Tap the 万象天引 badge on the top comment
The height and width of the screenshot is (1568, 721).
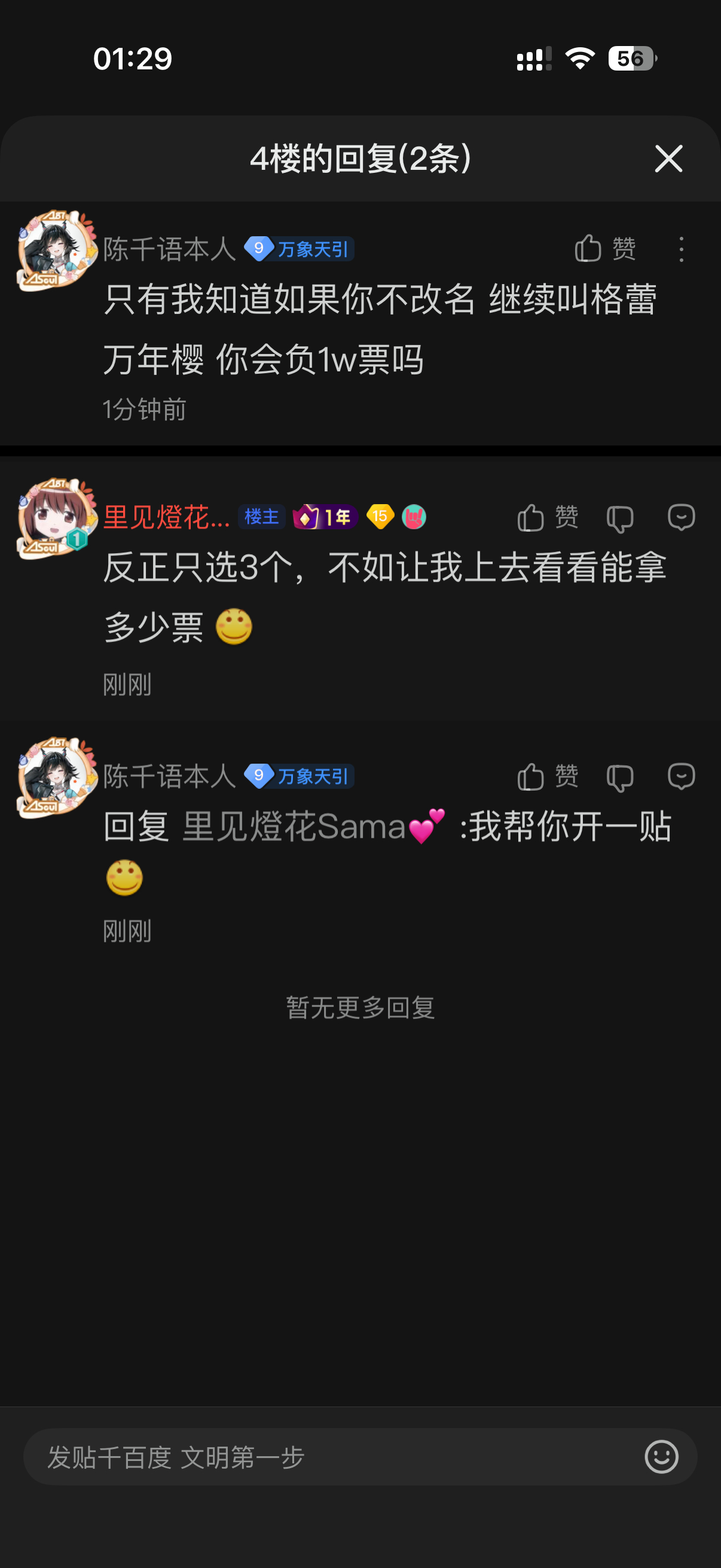(299, 248)
